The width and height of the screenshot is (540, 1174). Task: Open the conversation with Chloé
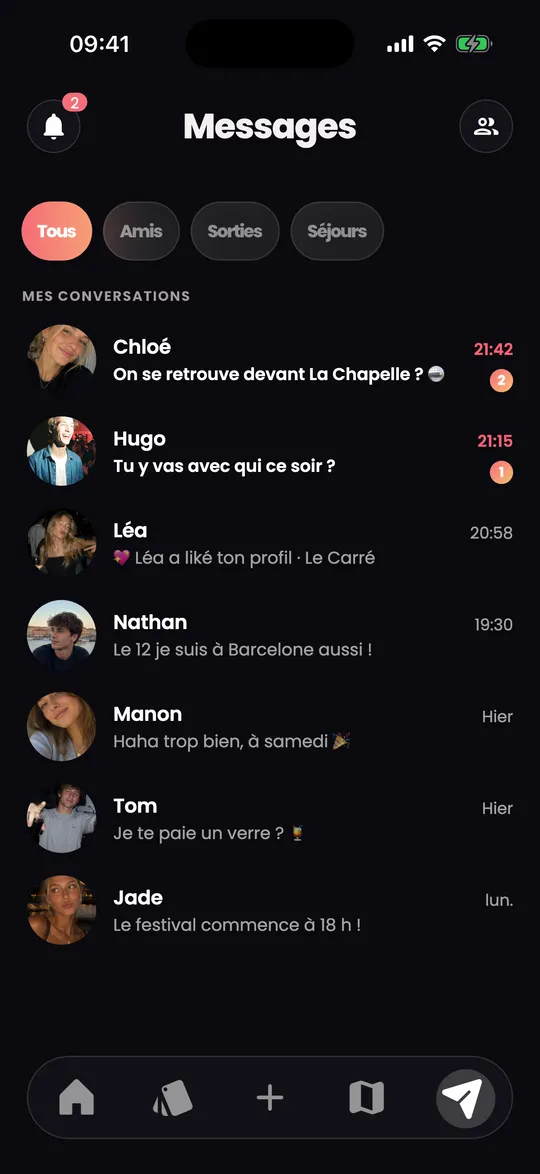point(270,360)
